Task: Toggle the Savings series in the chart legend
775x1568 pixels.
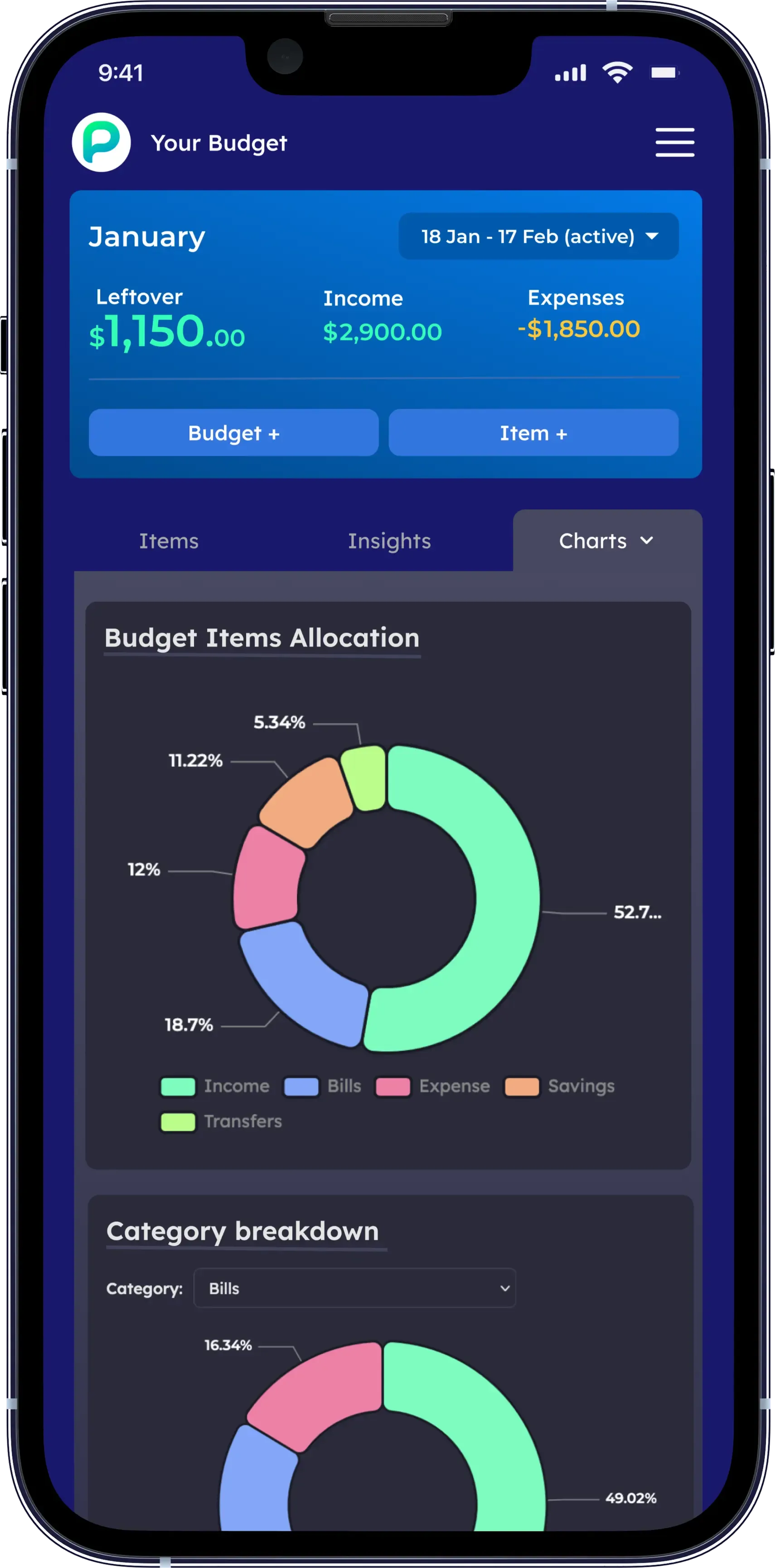Action: 559,1086
